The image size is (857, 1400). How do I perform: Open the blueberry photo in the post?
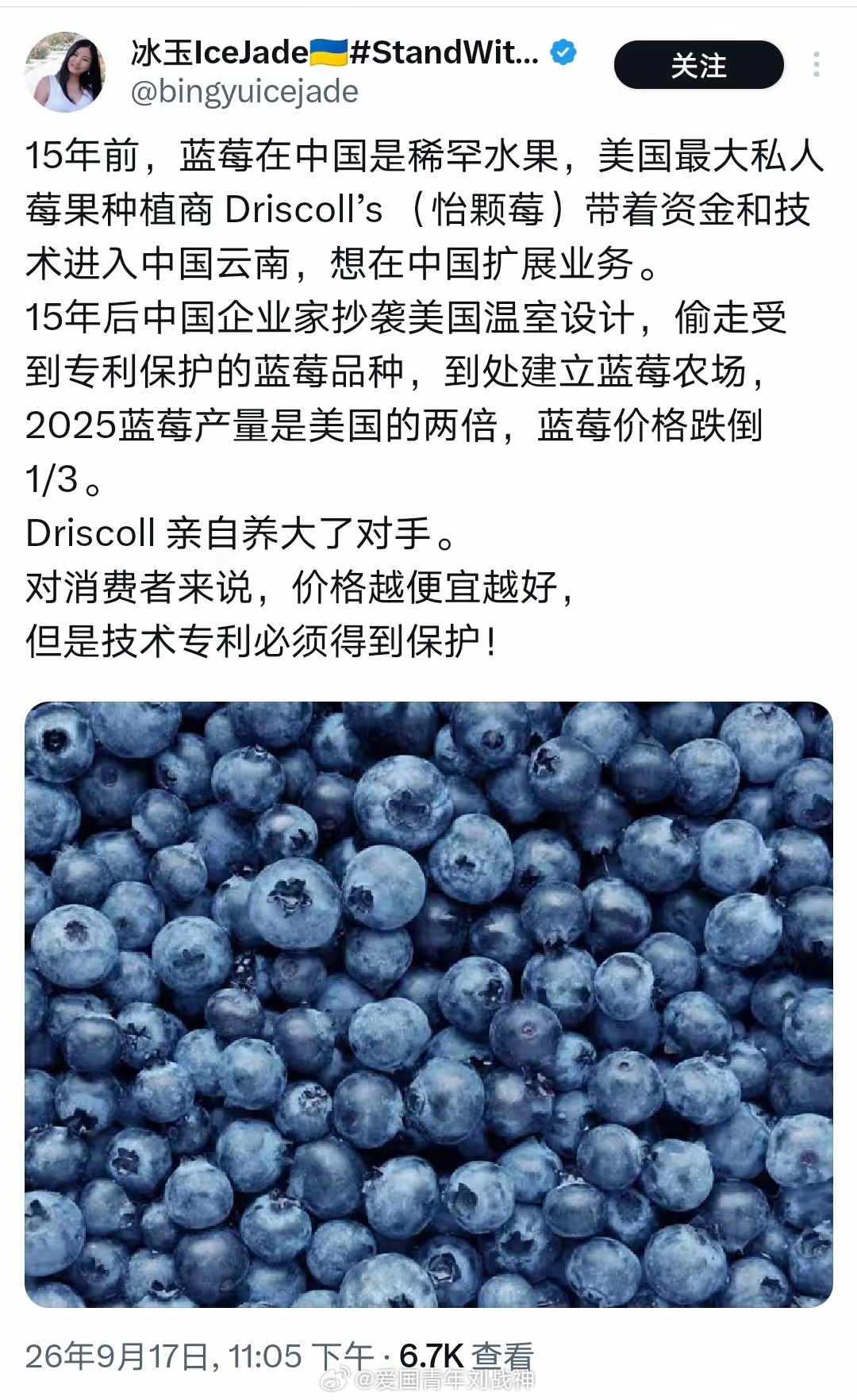click(428, 1005)
